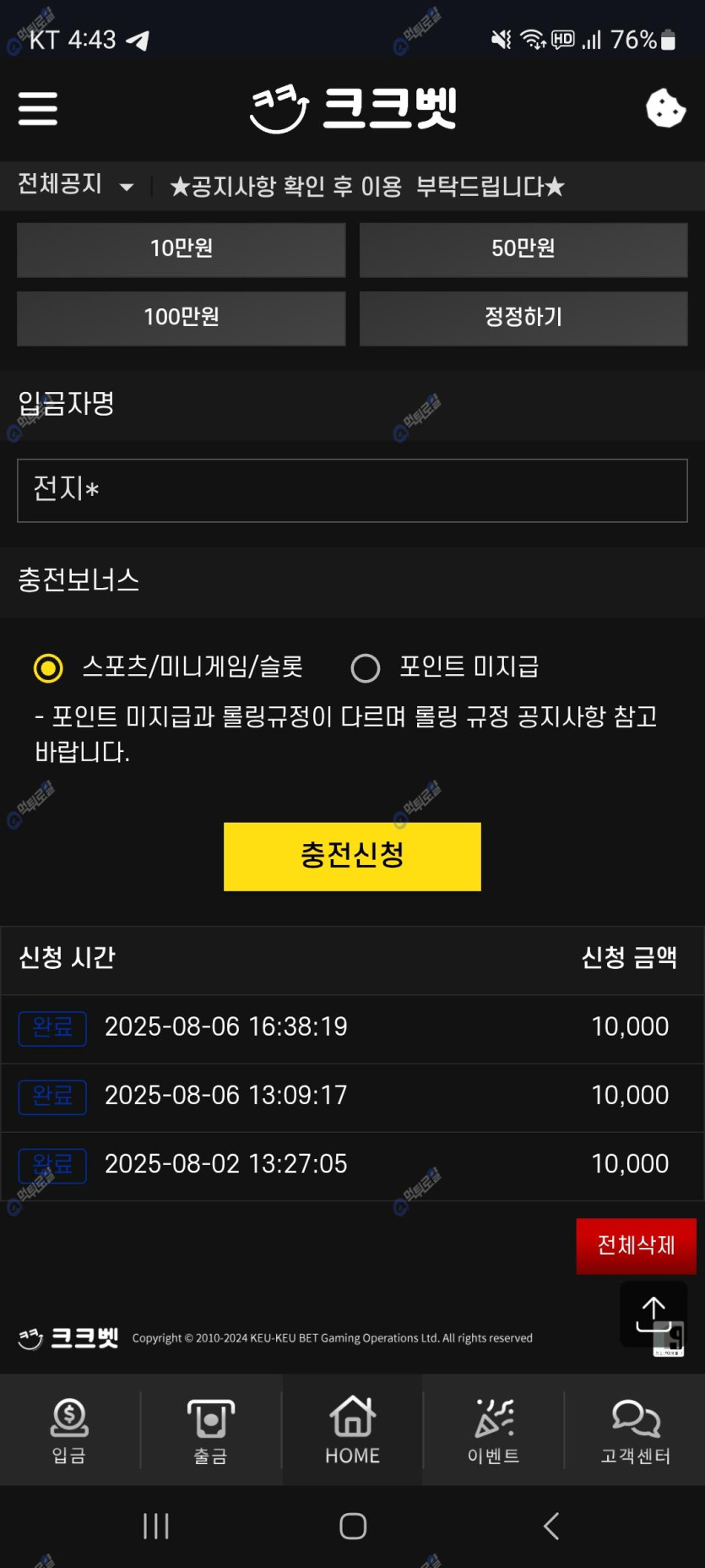705x1568 pixels.
Task: Open the hamburger menu
Action: [38, 109]
